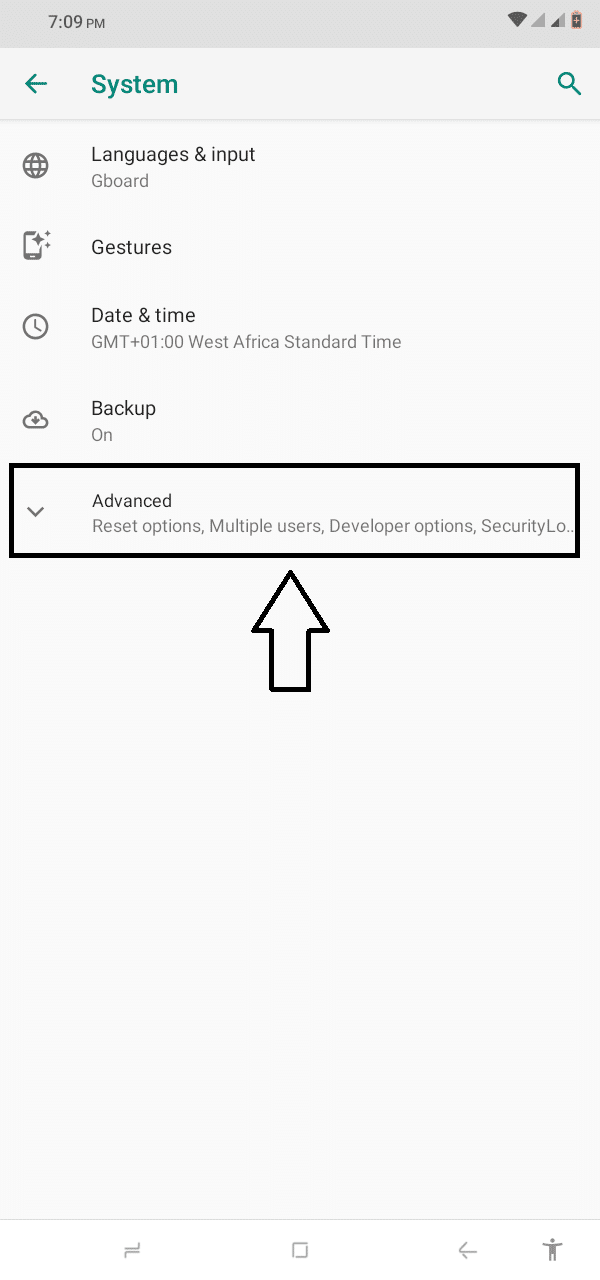
Task: Open the settings search icon
Action: click(569, 84)
